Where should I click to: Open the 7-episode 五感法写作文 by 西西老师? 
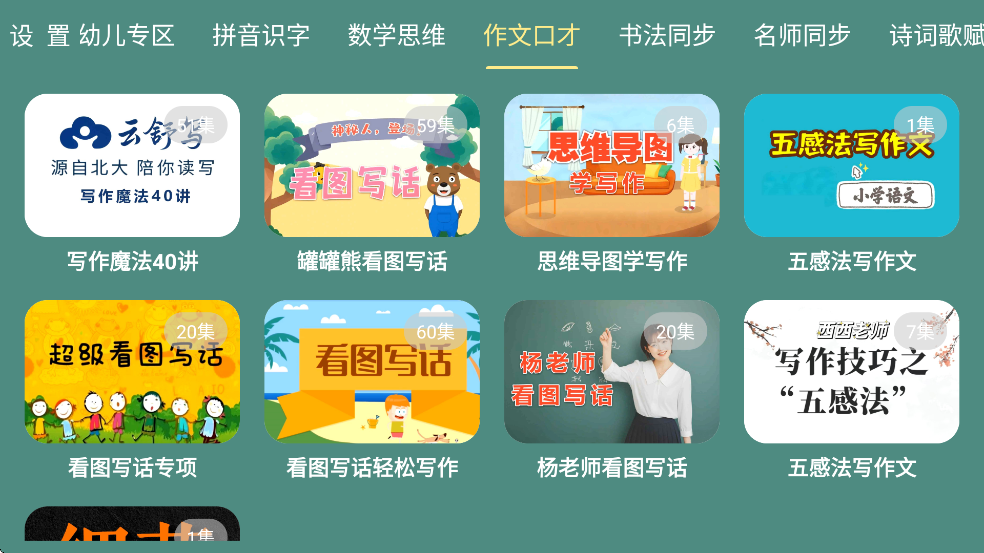click(852, 372)
